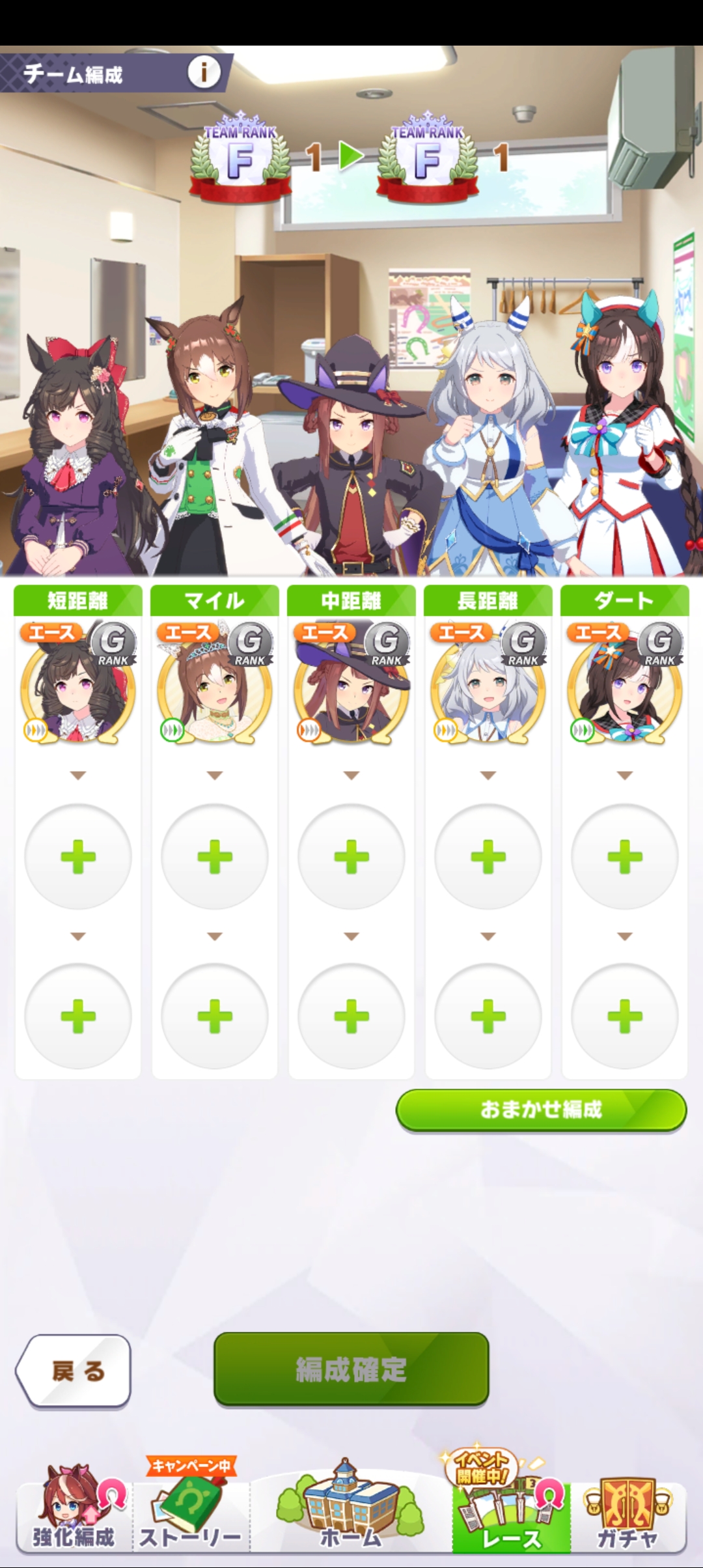703x1568 pixels.
Task: Confirm formation with 編成確定
Action: click(x=351, y=1369)
